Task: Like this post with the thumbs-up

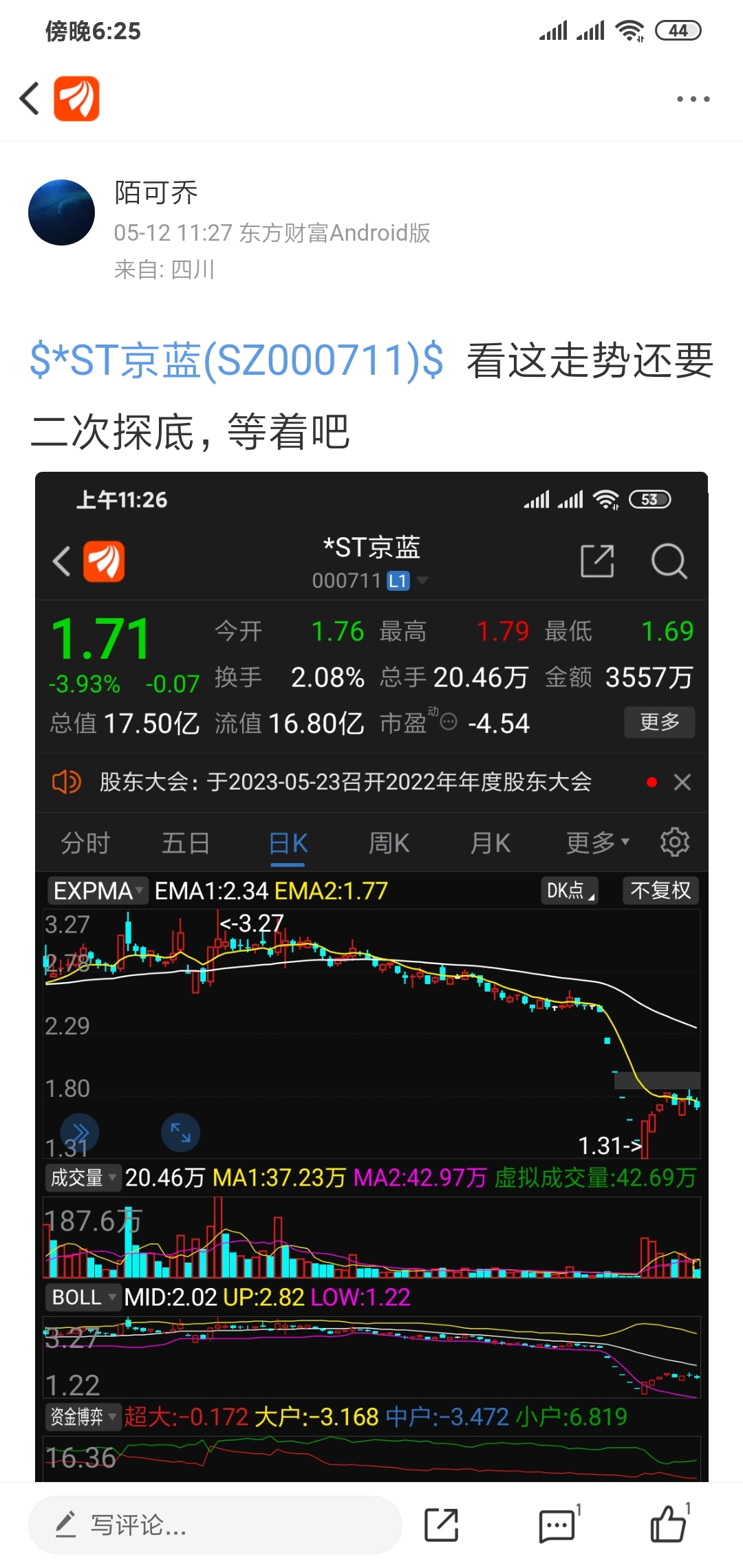Action: pos(669,1523)
